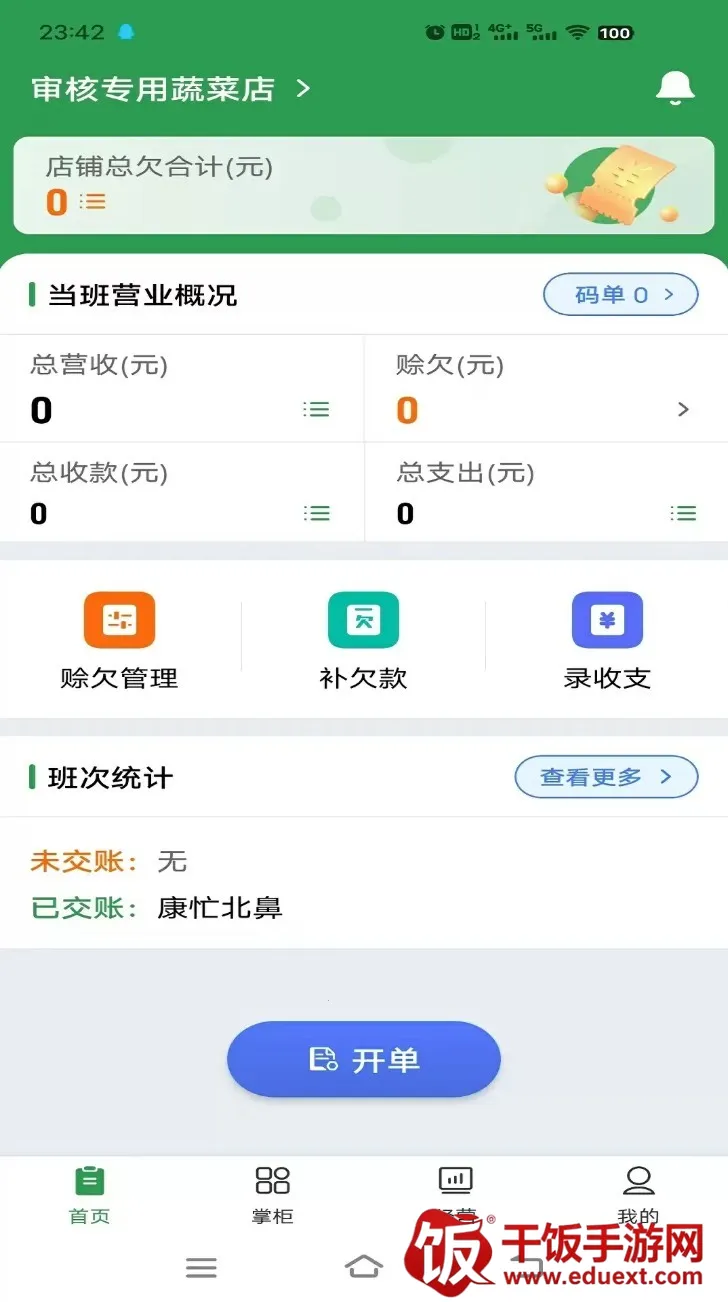Image resolution: width=728 pixels, height=1302 pixels.
Task: Tap 查看更多 for shift statistics
Action: point(606,777)
